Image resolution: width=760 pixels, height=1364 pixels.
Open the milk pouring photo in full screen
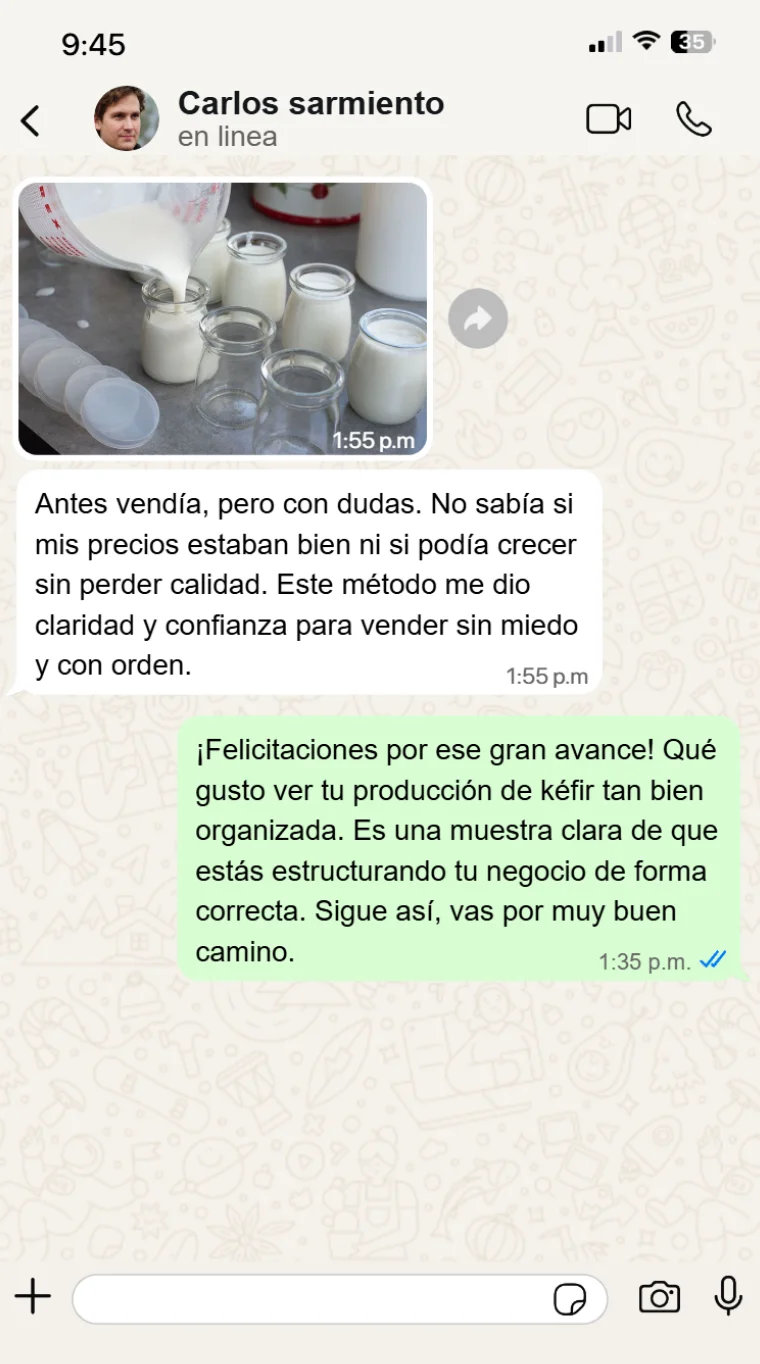coord(220,317)
